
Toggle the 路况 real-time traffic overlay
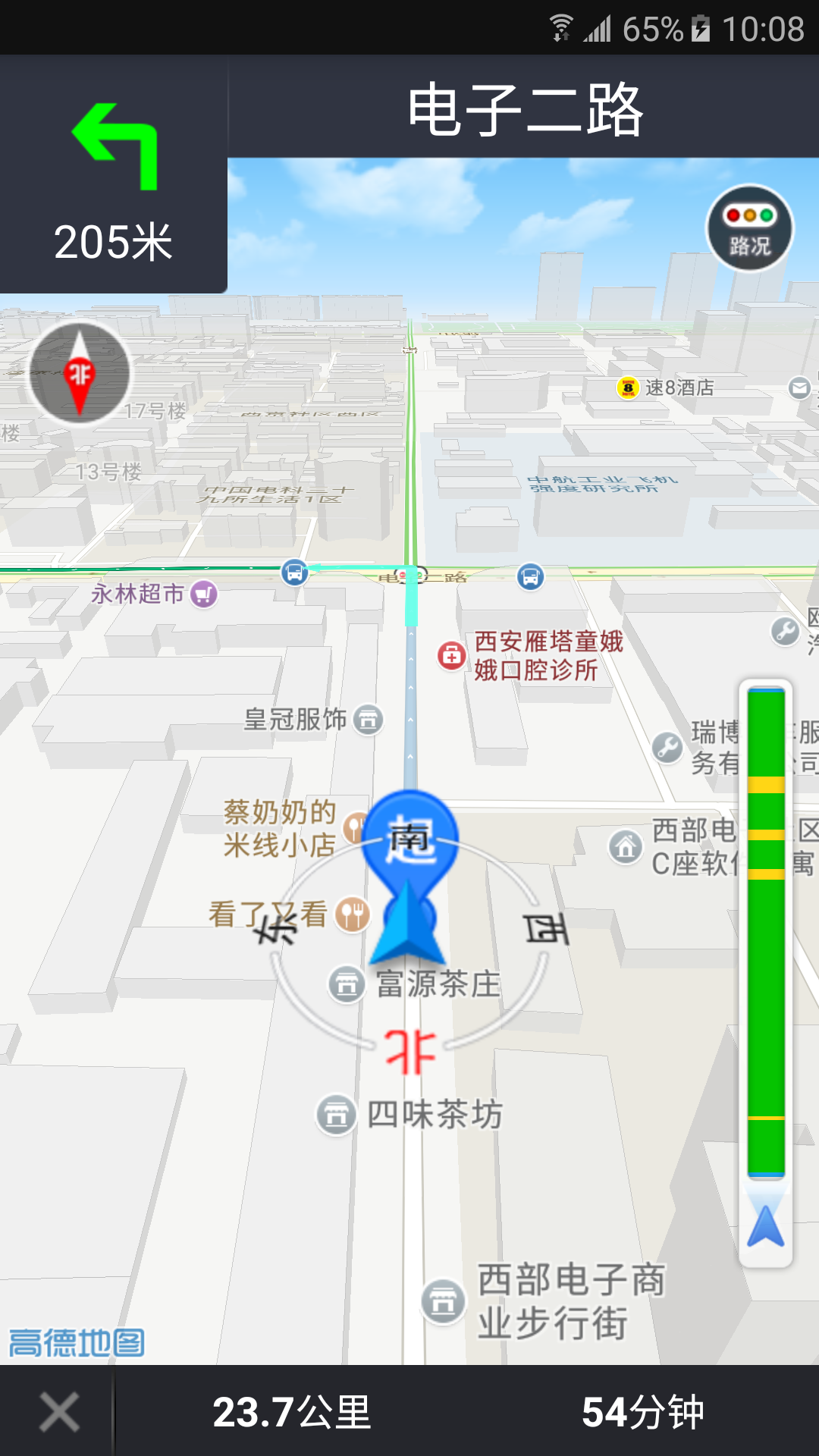pyautogui.click(x=749, y=229)
